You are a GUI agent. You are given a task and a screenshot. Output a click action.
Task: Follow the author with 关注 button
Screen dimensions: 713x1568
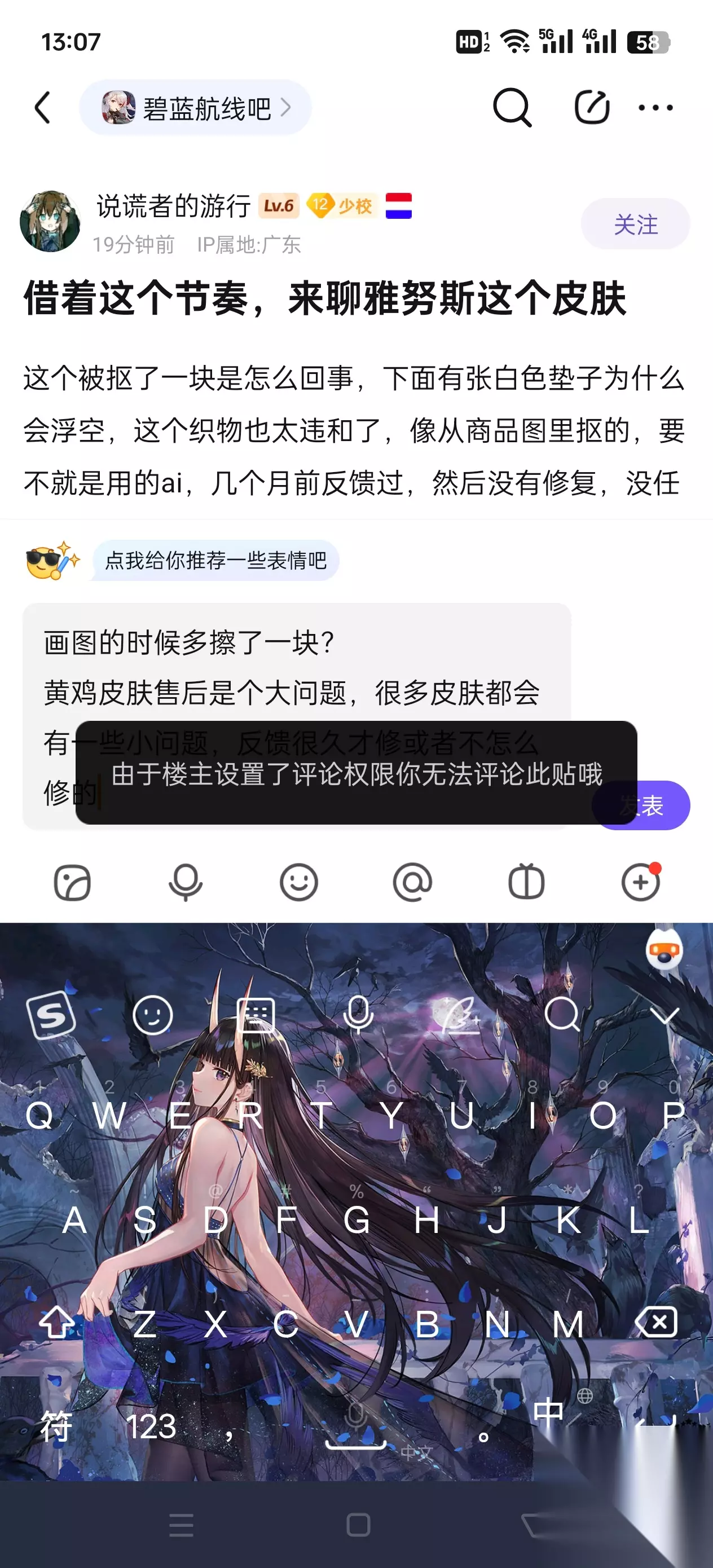pos(635,224)
